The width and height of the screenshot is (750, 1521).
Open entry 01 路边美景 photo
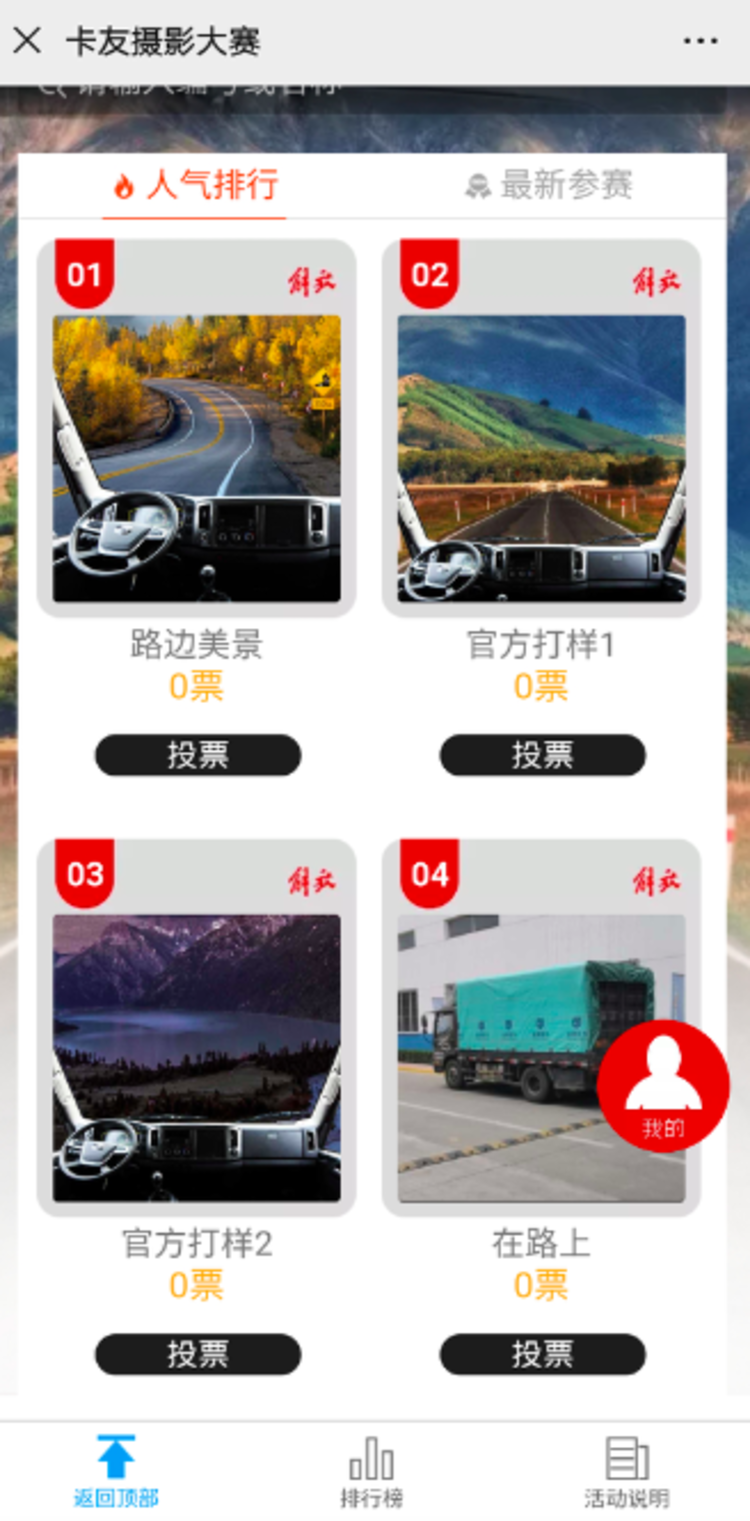coord(197,458)
